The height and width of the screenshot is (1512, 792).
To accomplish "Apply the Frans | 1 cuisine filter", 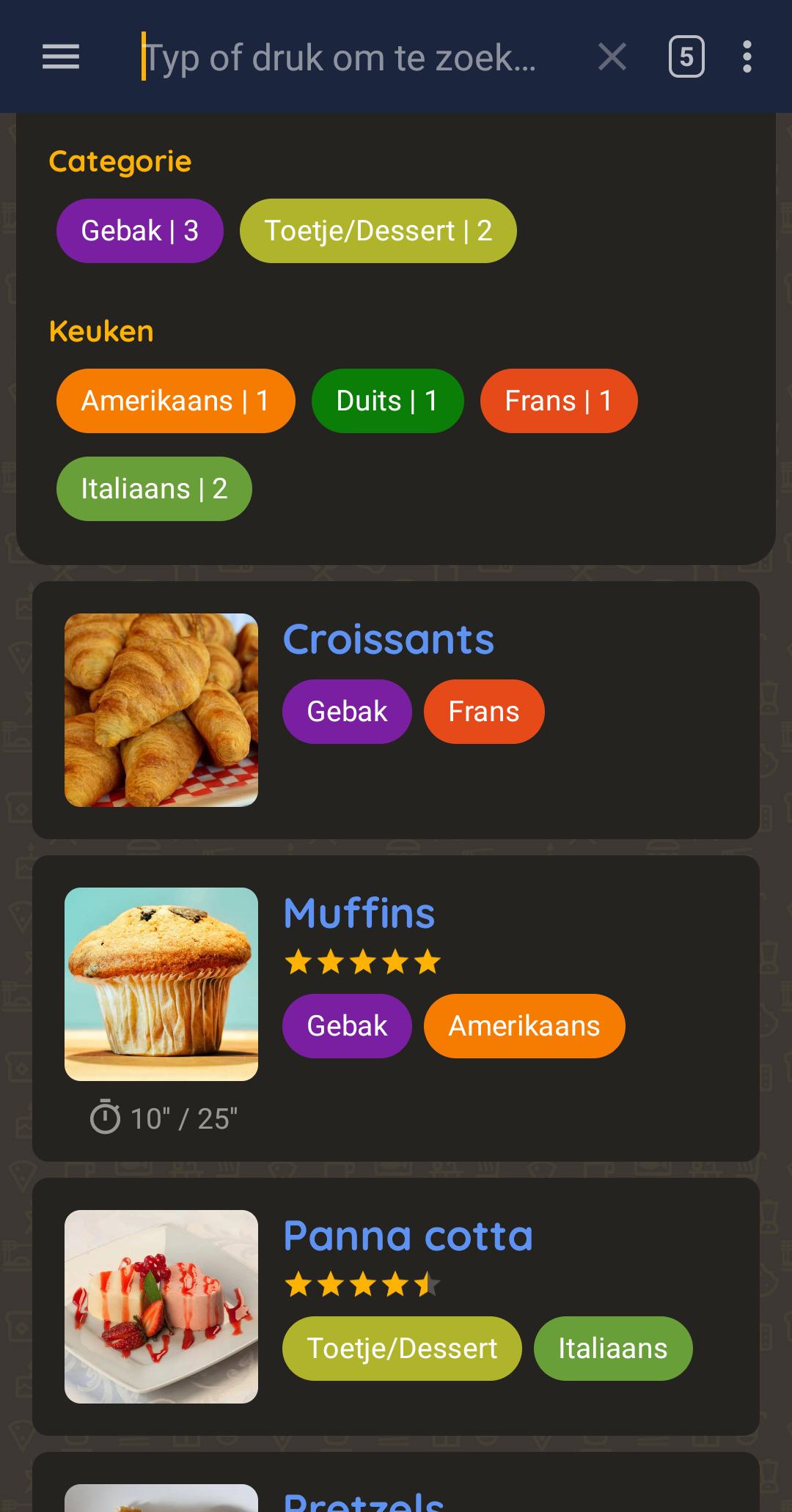I will tap(558, 401).
